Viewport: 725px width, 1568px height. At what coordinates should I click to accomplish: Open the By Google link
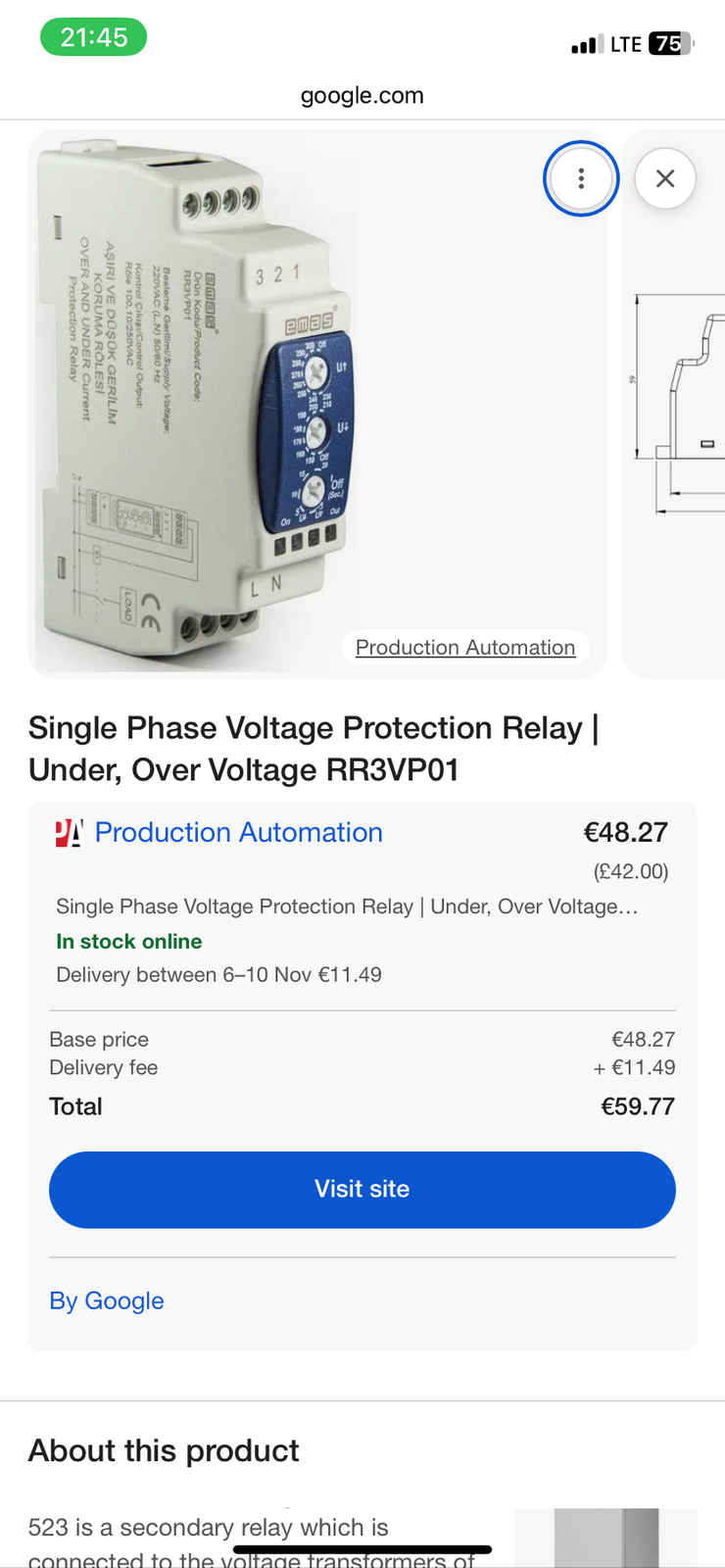pyautogui.click(x=107, y=1300)
